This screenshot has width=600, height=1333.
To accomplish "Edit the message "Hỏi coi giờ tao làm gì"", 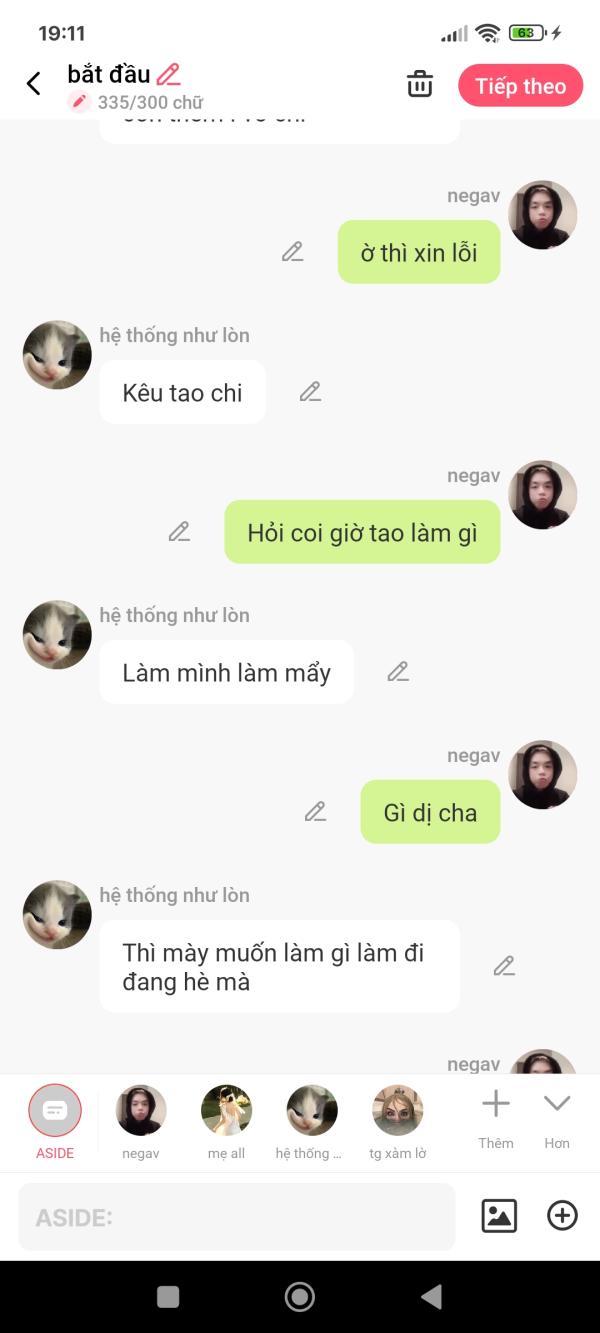I will pos(179,532).
